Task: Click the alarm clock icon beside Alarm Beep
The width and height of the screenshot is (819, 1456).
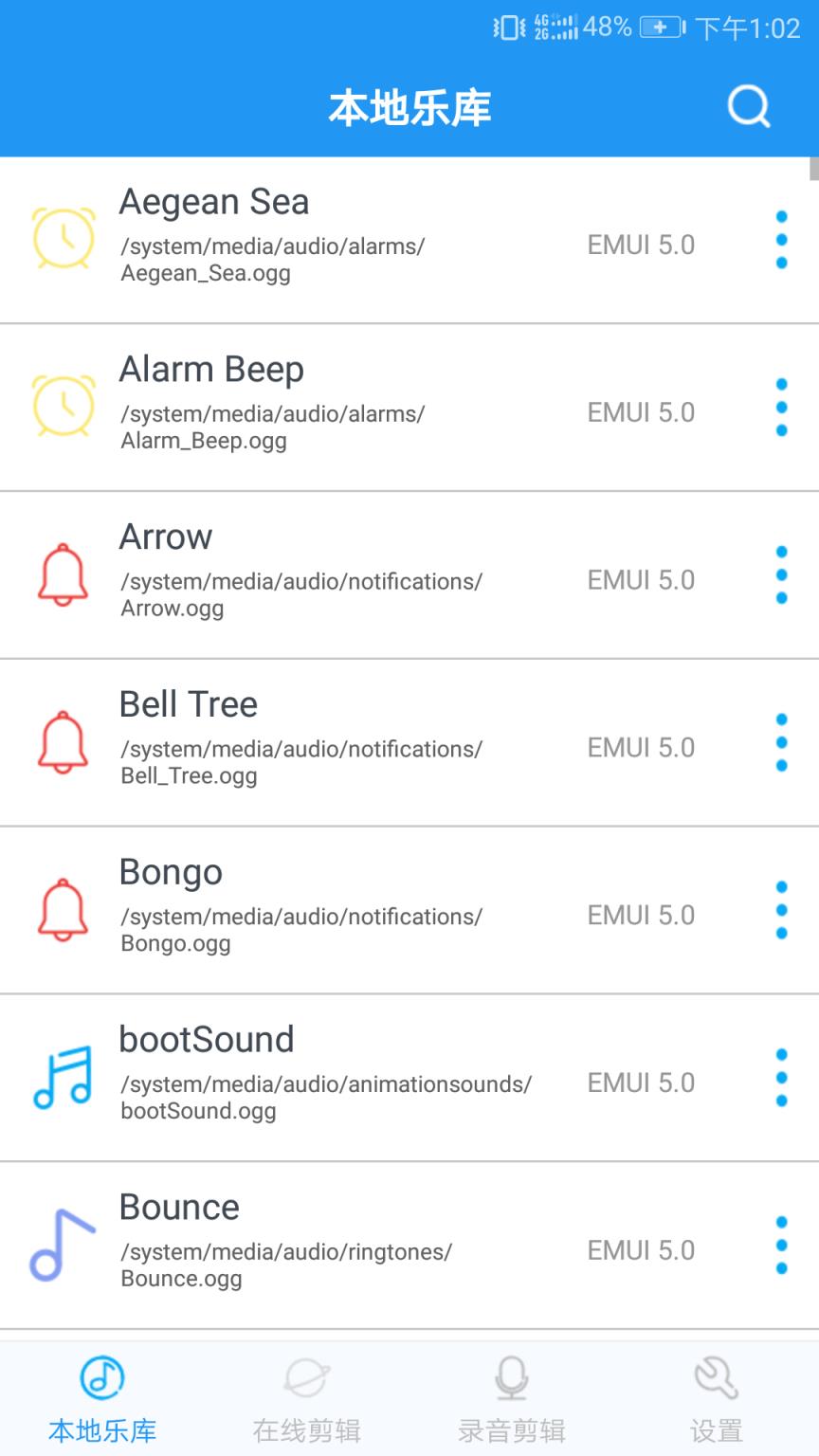Action: click(x=63, y=406)
